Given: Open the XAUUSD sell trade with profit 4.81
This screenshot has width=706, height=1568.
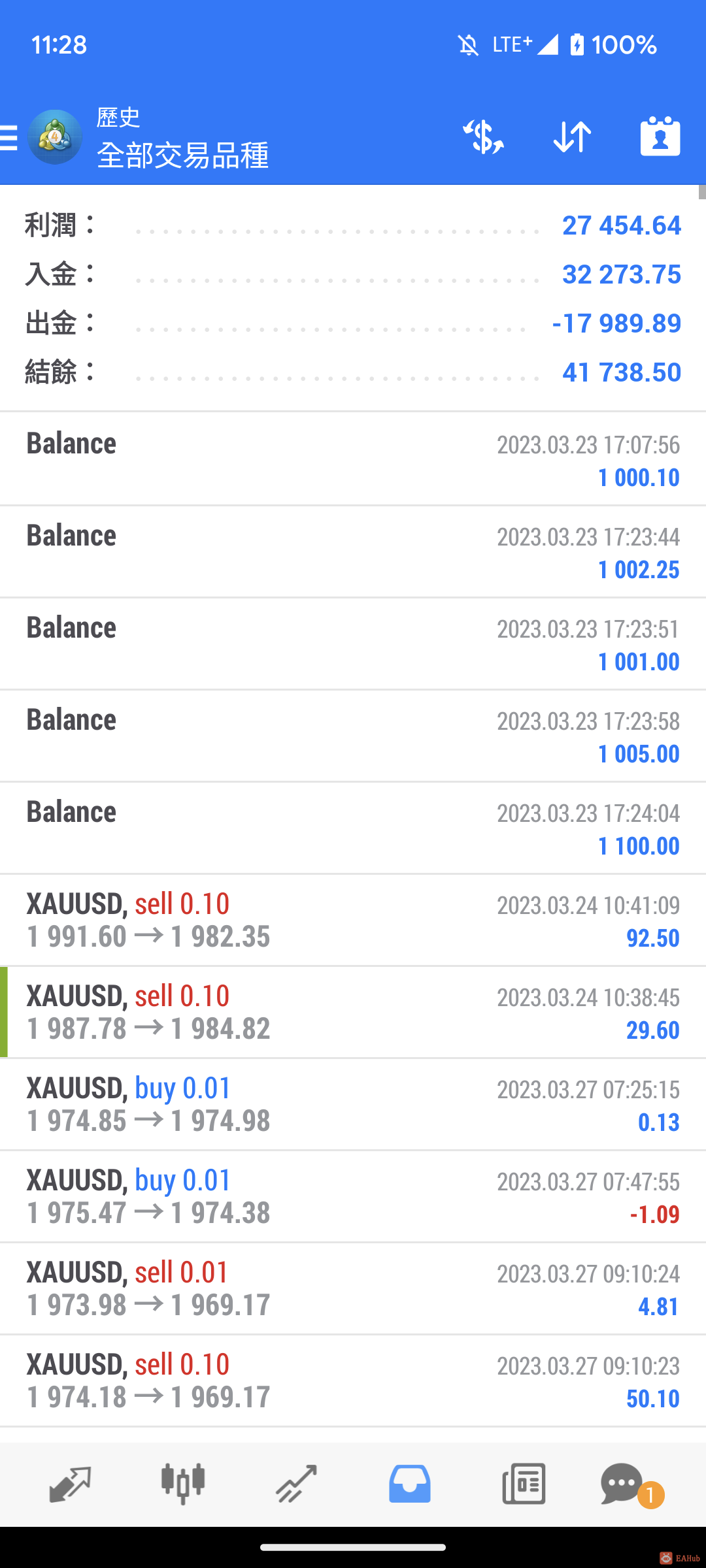Looking at the screenshot, I should point(353,1288).
